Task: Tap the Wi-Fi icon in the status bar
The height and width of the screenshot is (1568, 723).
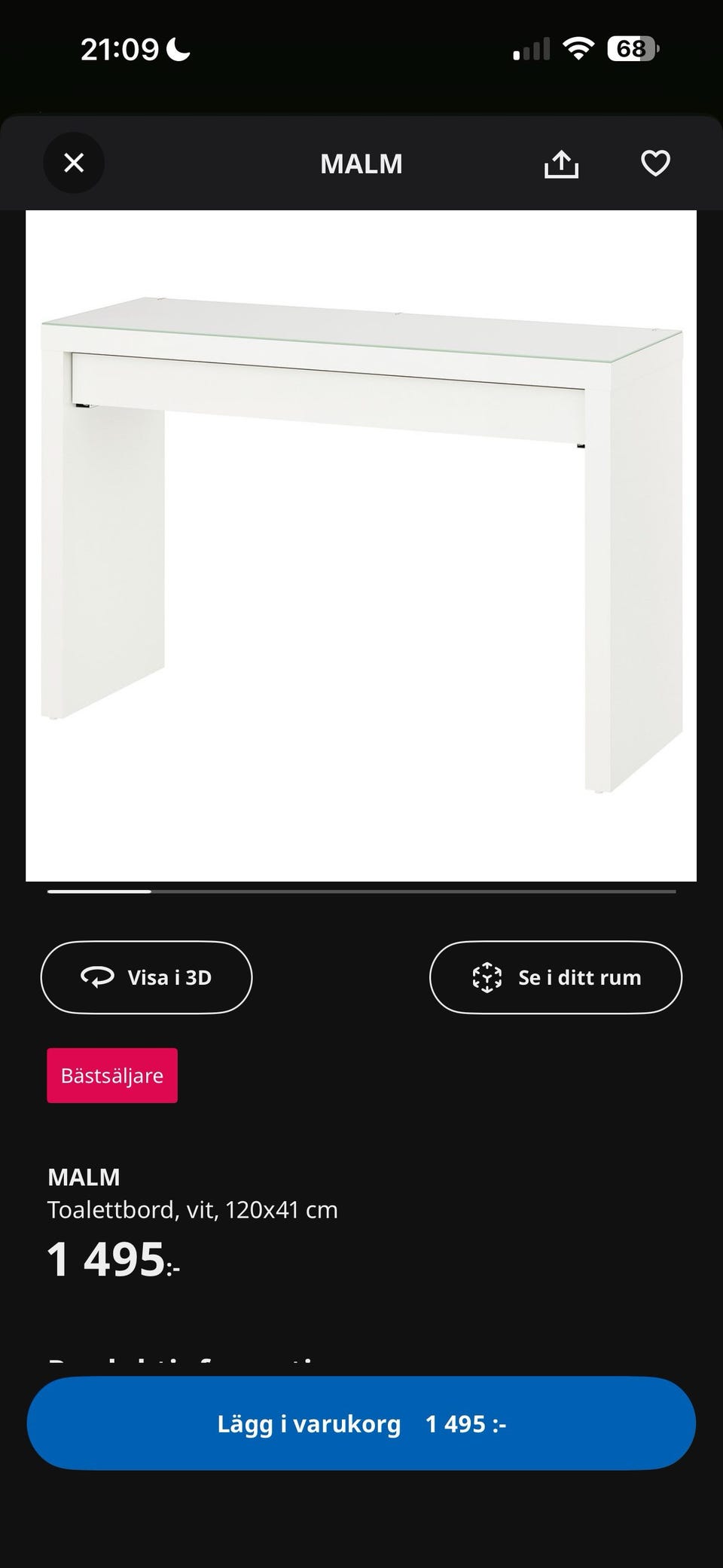Action: [x=580, y=47]
